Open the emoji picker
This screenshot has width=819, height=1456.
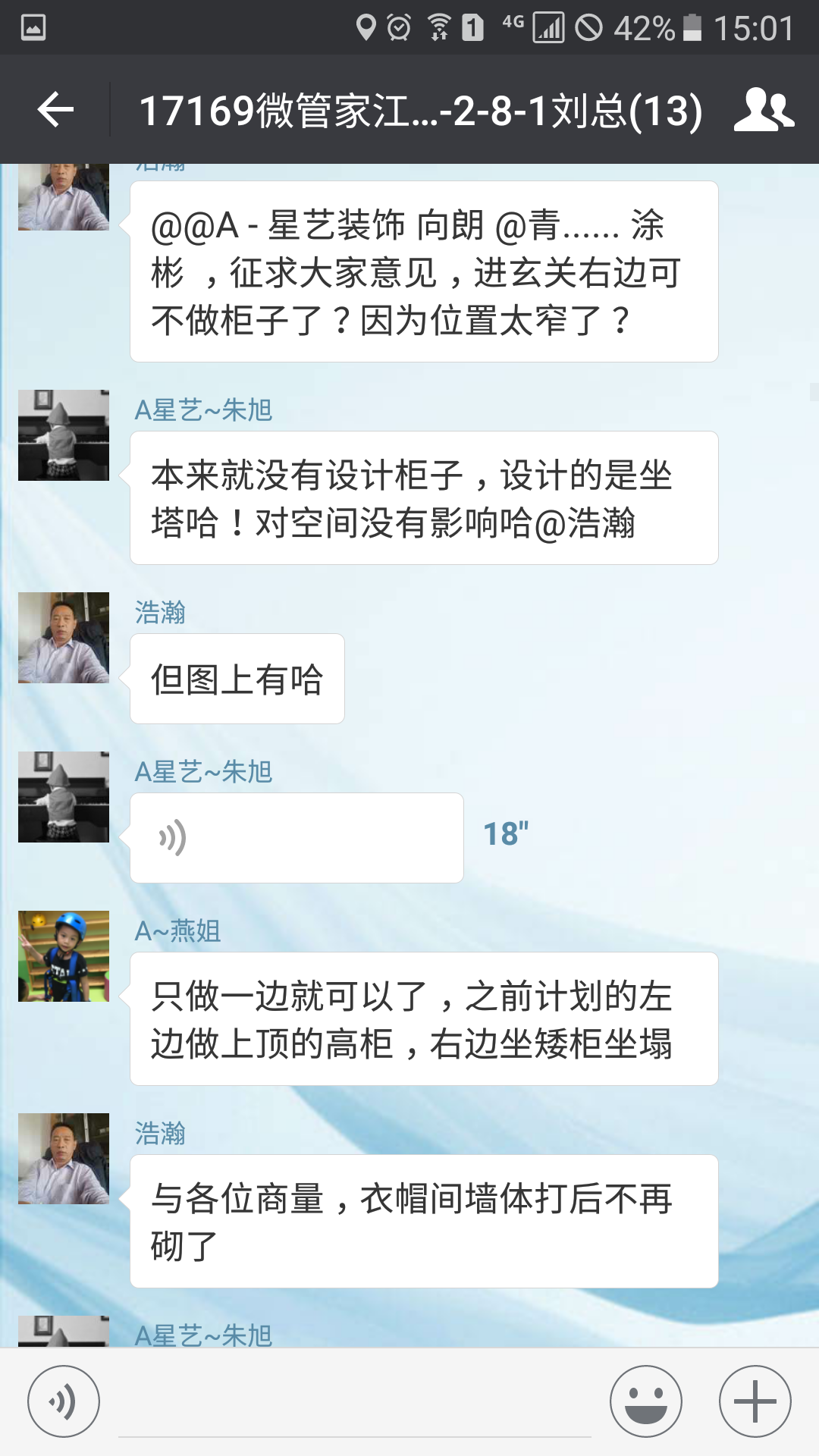pos(646,1401)
